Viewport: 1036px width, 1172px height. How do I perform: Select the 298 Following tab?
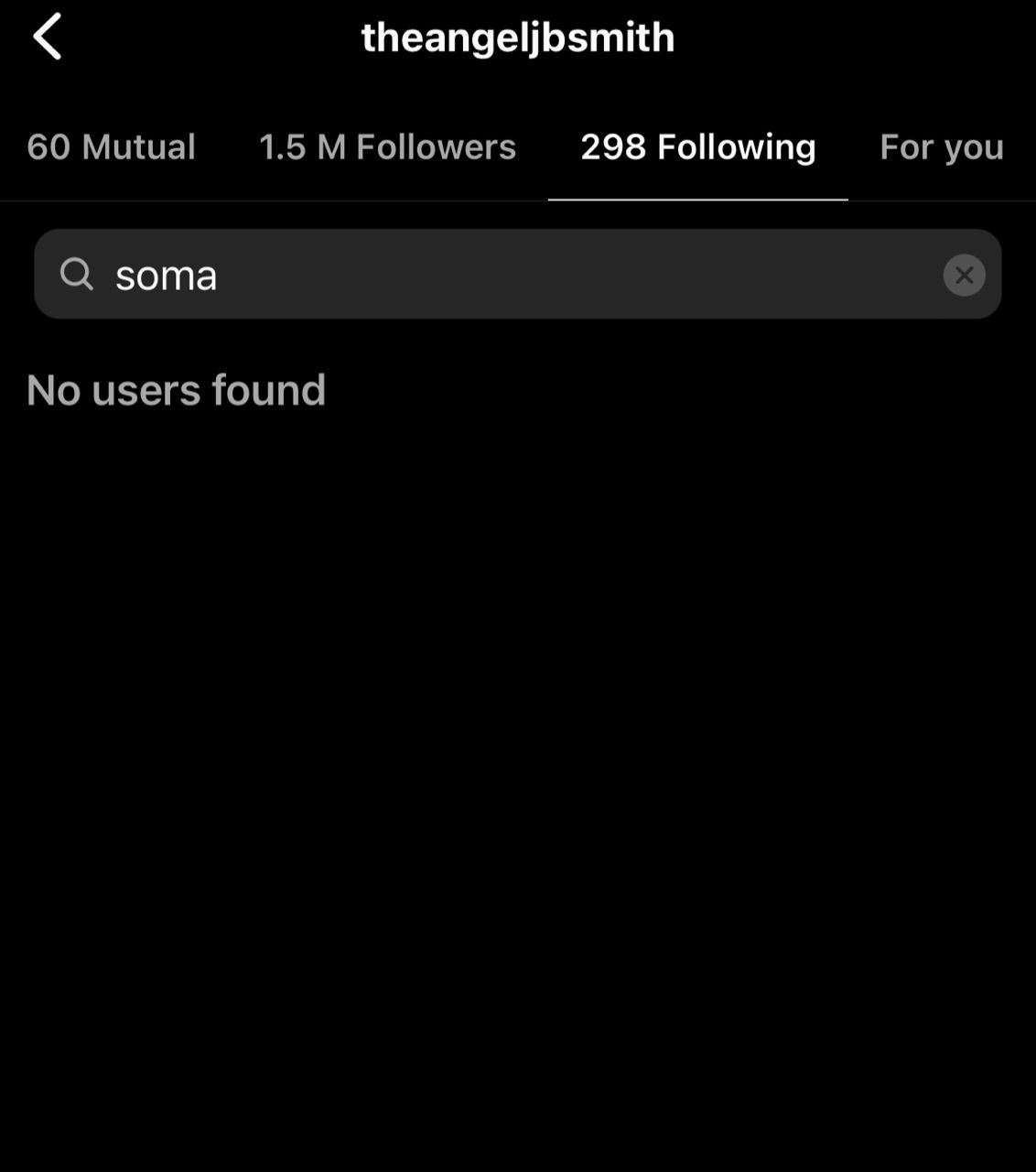pyautogui.click(x=697, y=146)
